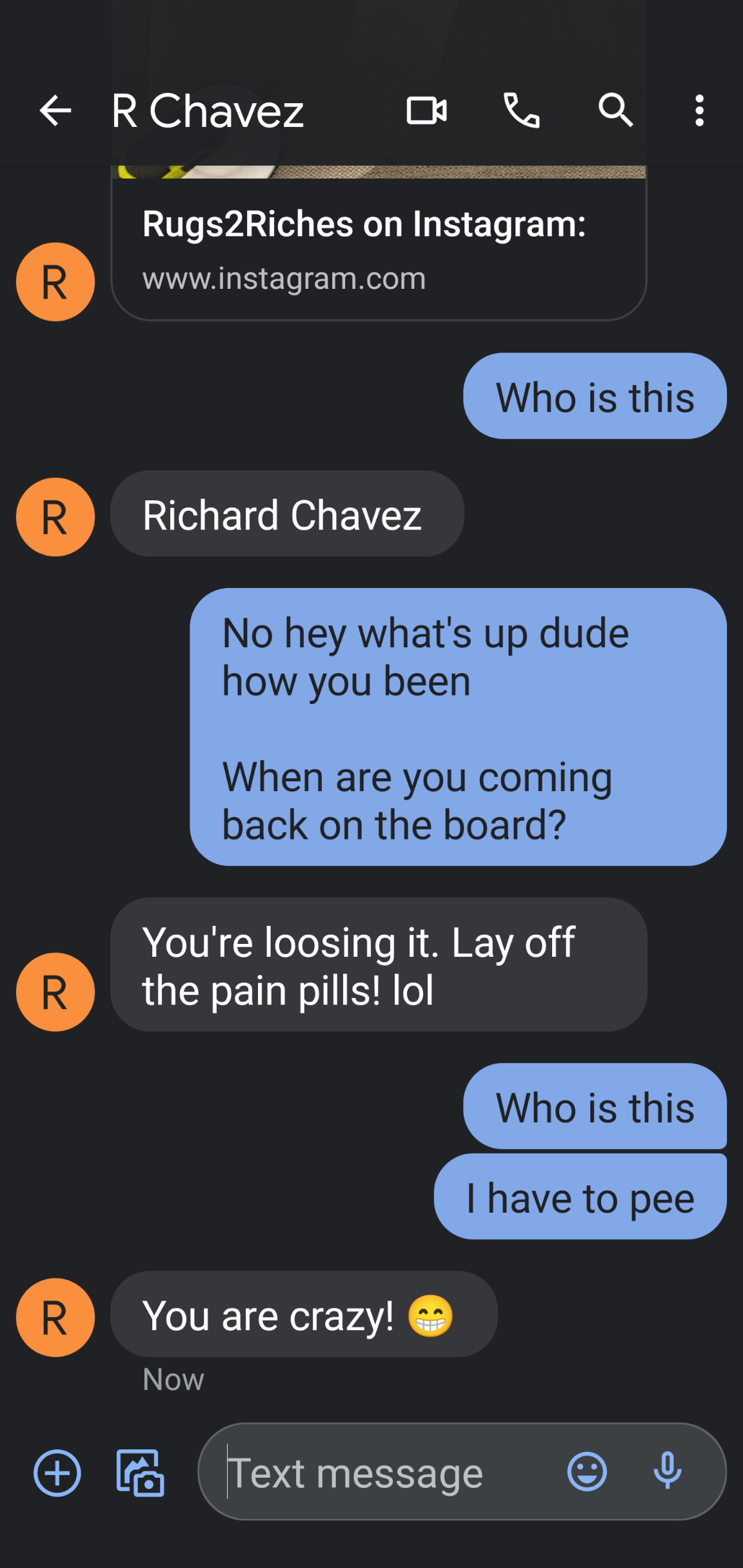Tap the plus attachment button
This screenshot has width=743, height=1568.
click(x=57, y=1473)
